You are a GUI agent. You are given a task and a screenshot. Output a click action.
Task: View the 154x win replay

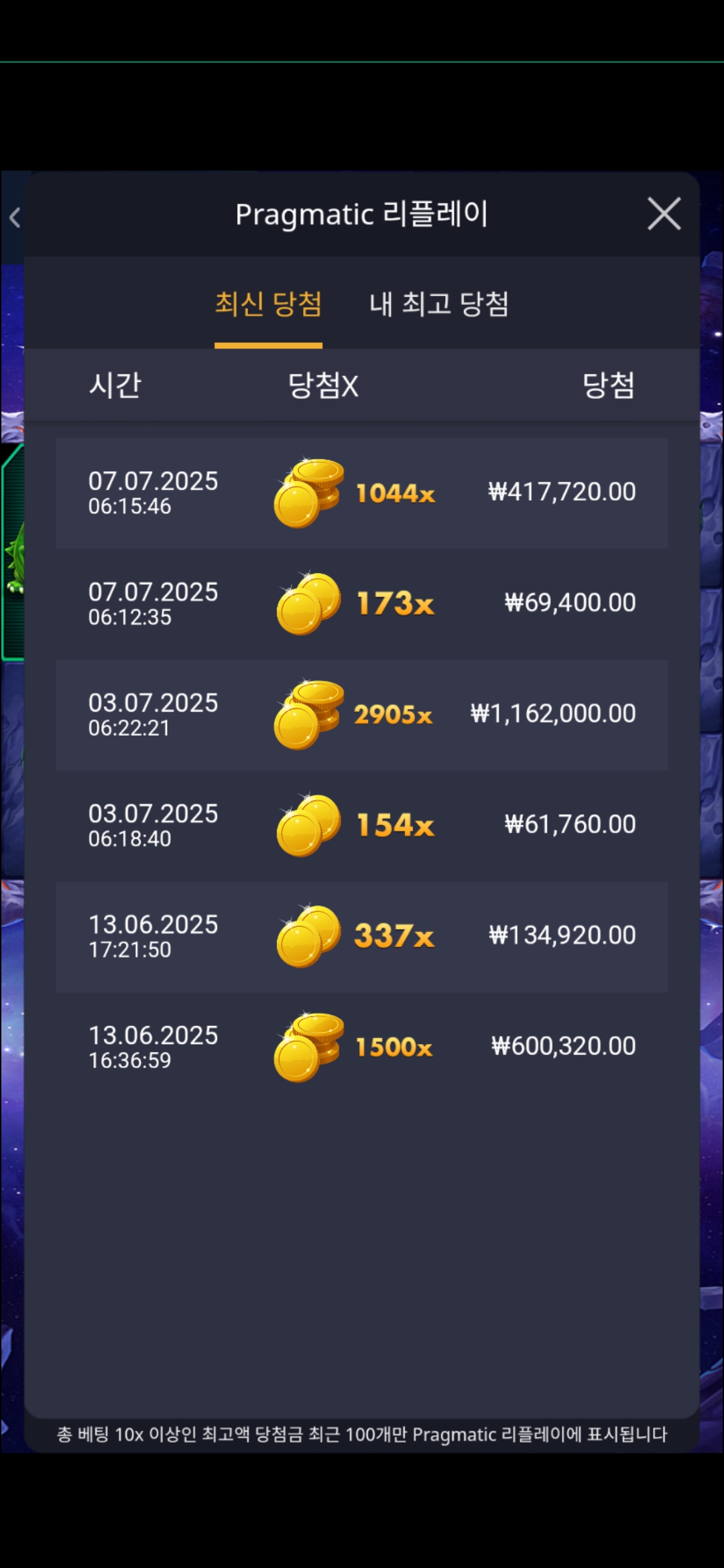pos(361,826)
